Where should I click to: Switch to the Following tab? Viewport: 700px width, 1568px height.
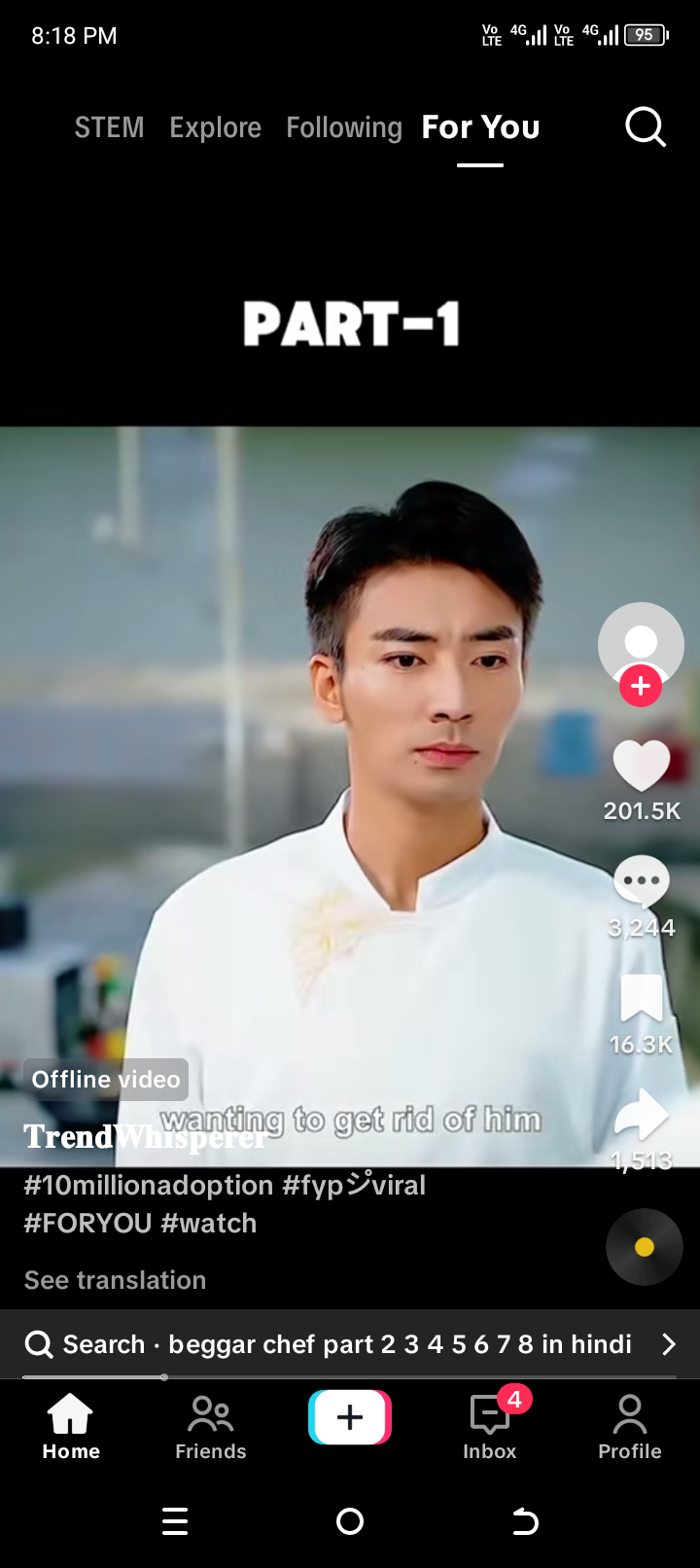coord(343,127)
